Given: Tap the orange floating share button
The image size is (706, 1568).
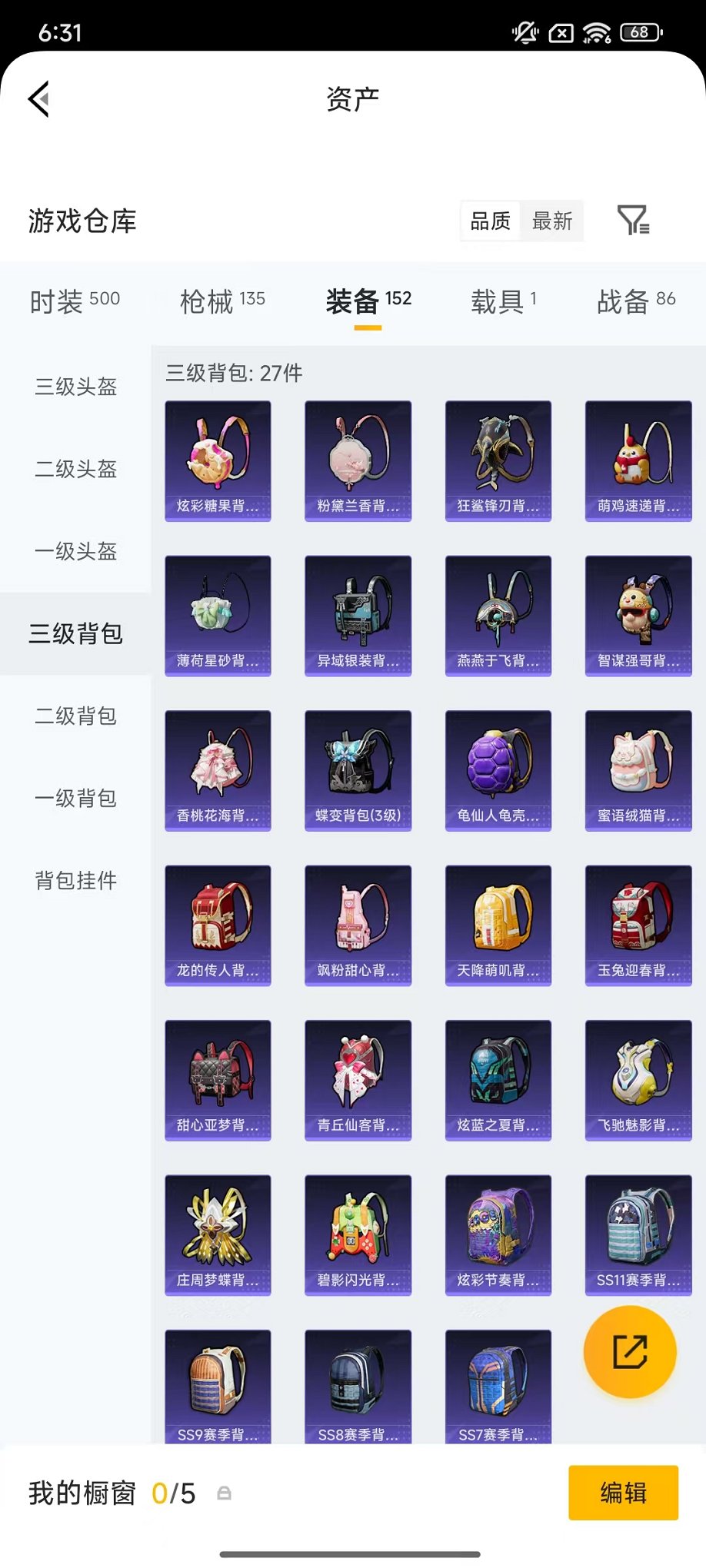Looking at the screenshot, I should tap(630, 1352).
